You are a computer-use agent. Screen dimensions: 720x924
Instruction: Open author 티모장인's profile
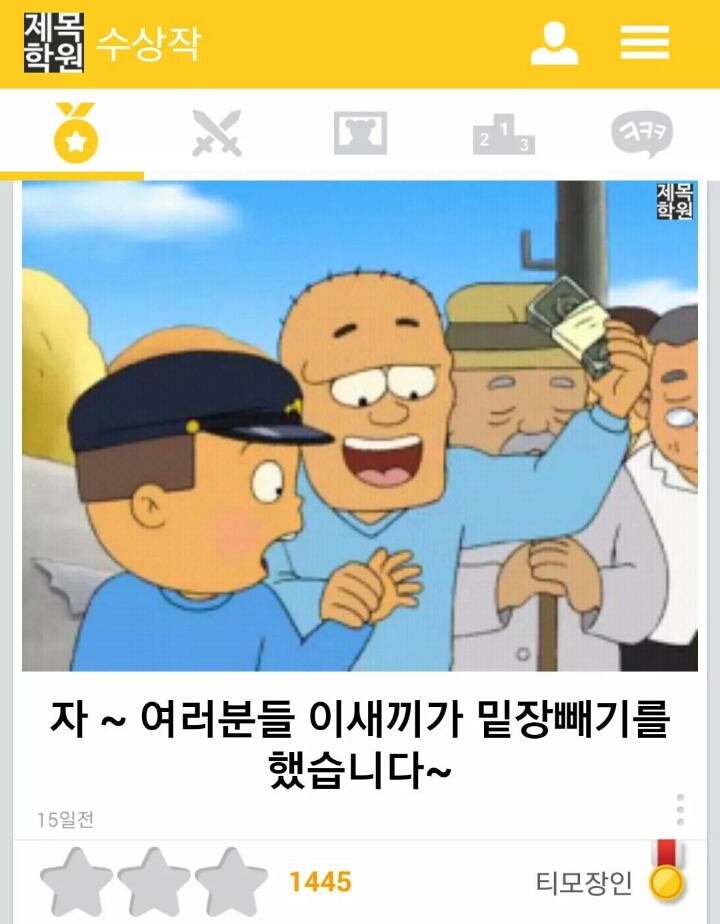[584, 882]
